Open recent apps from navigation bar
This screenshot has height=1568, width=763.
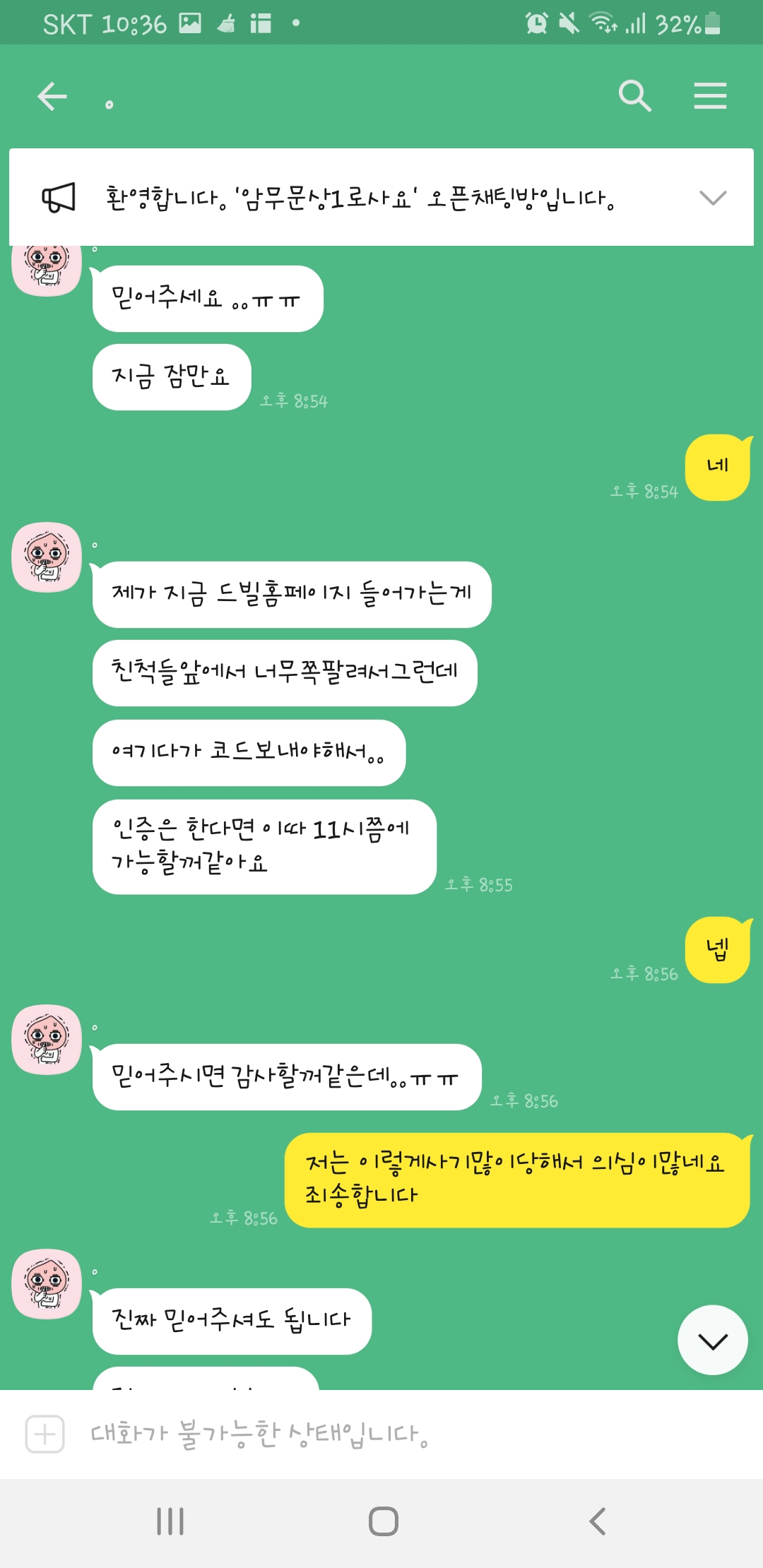coord(170,1521)
